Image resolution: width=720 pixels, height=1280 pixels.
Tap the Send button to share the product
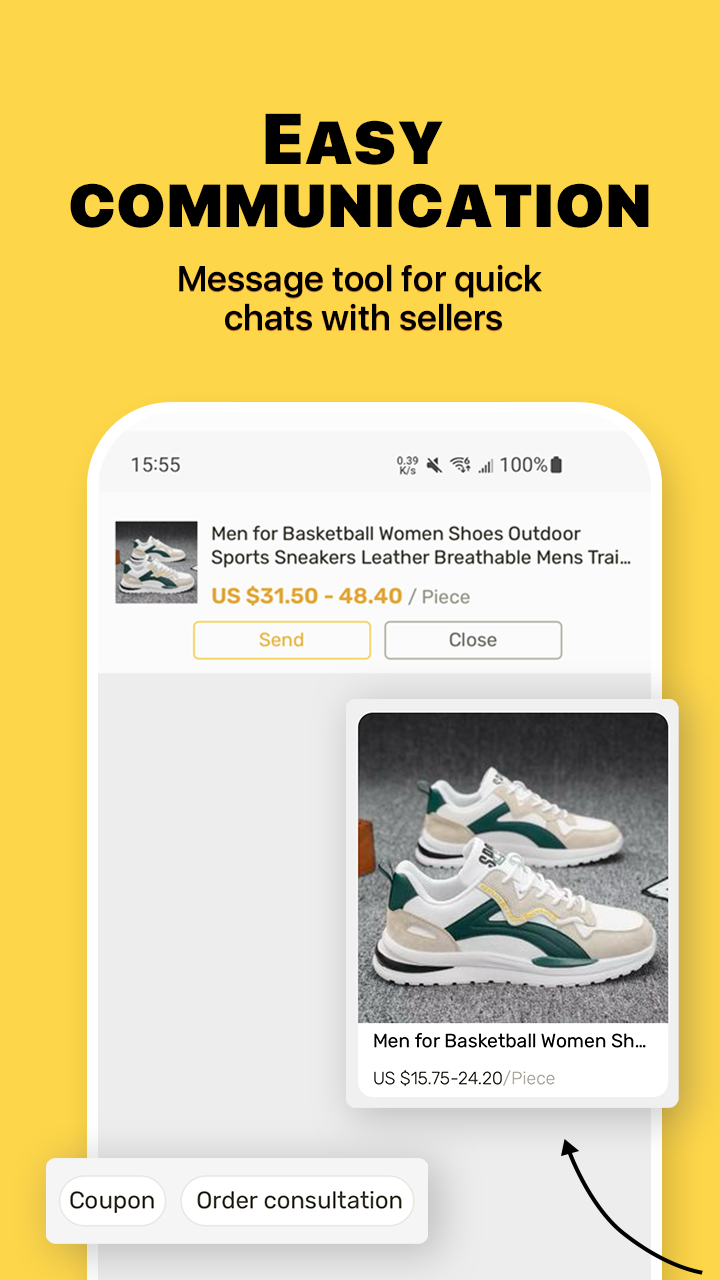click(x=281, y=640)
